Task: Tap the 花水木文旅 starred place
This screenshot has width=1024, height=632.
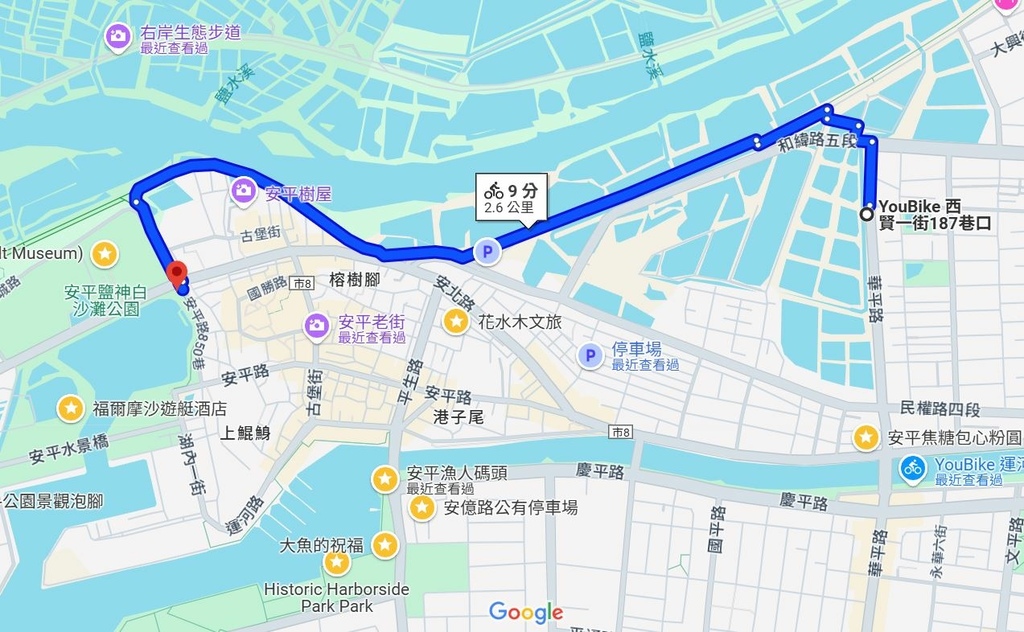Action: [x=455, y=321]
